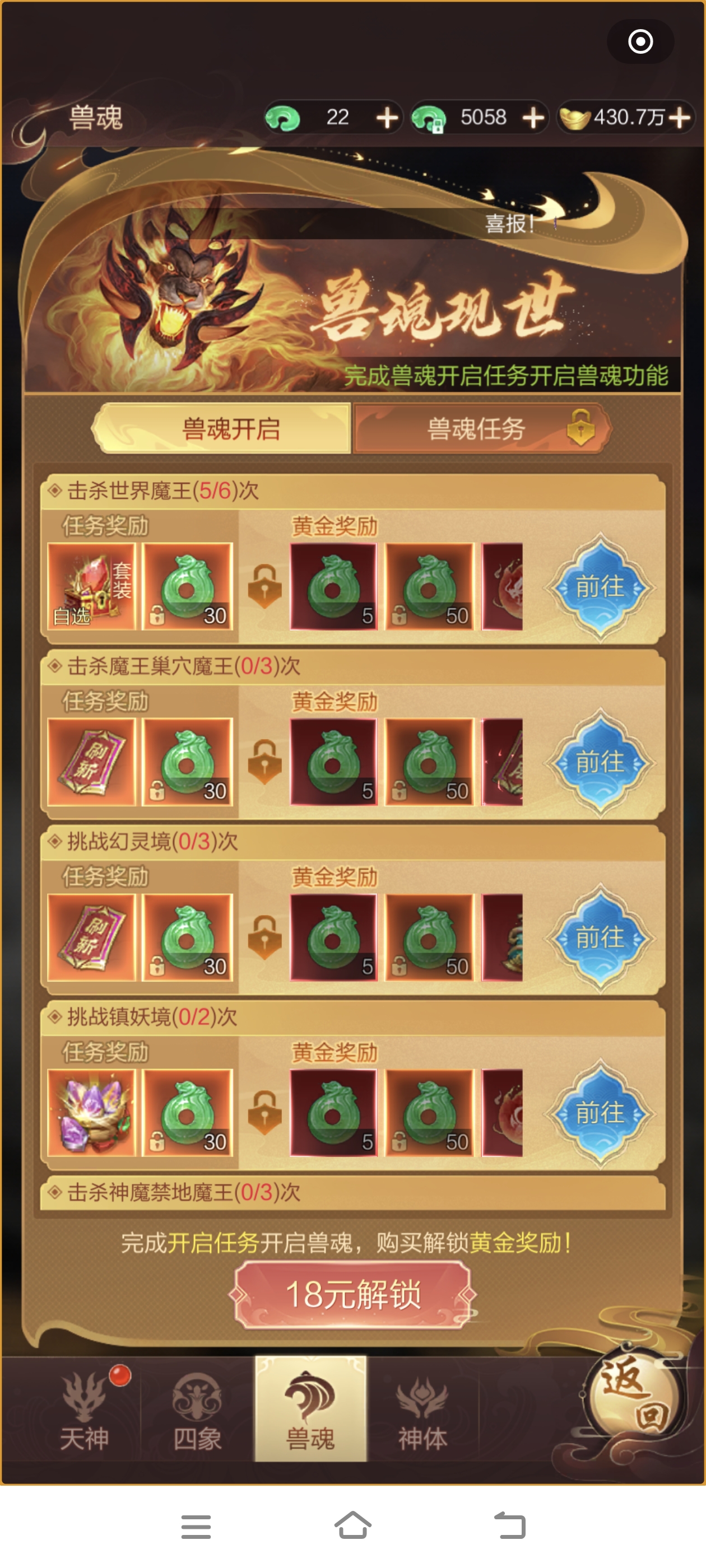Tap the 18元解锁 button

coord(352,1294)
